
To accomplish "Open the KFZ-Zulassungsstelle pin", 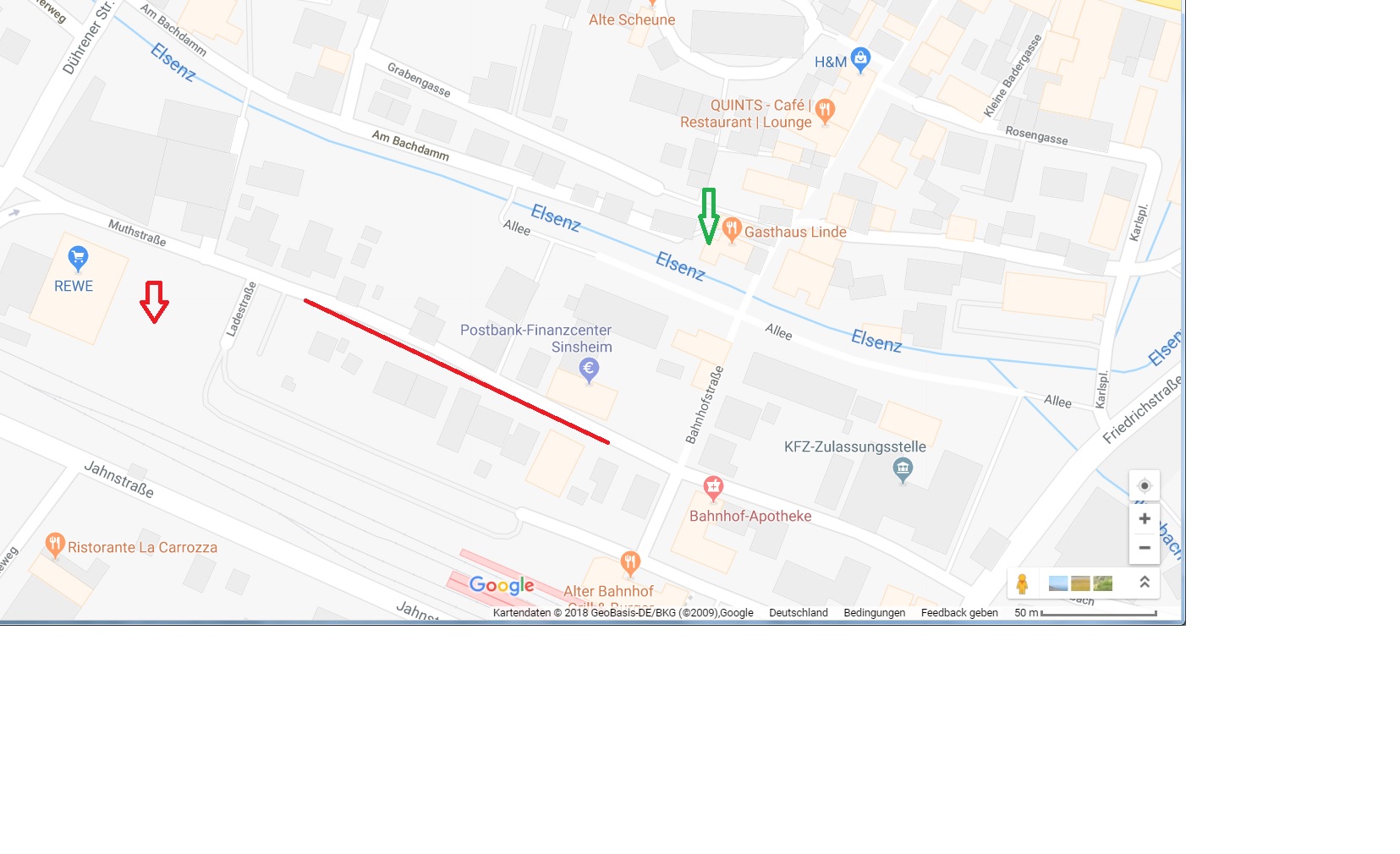I will coord(903,469).
